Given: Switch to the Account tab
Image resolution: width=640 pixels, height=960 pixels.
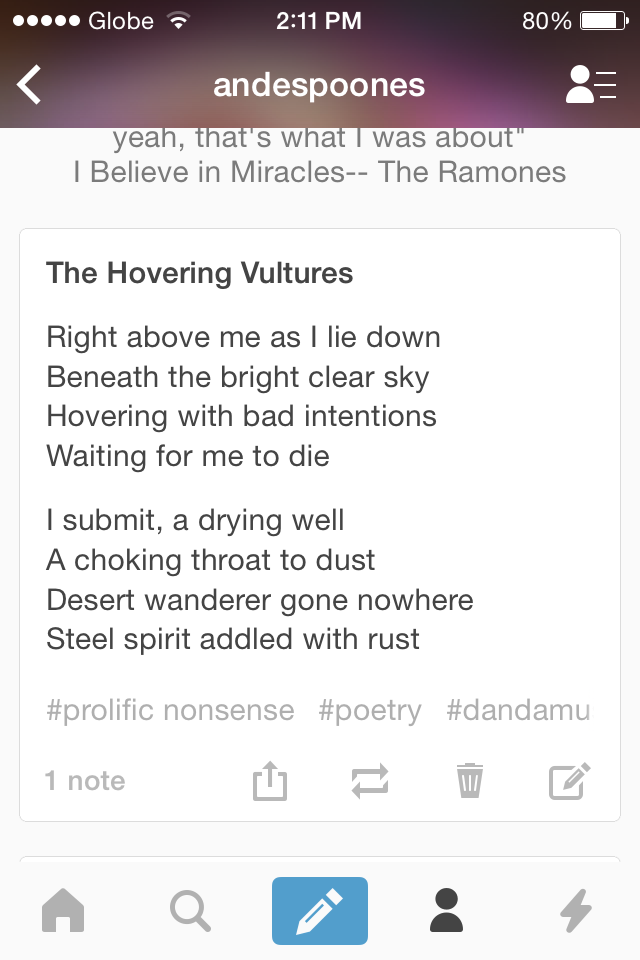Looking at the screenshot, I should click(x=447, y=911).
